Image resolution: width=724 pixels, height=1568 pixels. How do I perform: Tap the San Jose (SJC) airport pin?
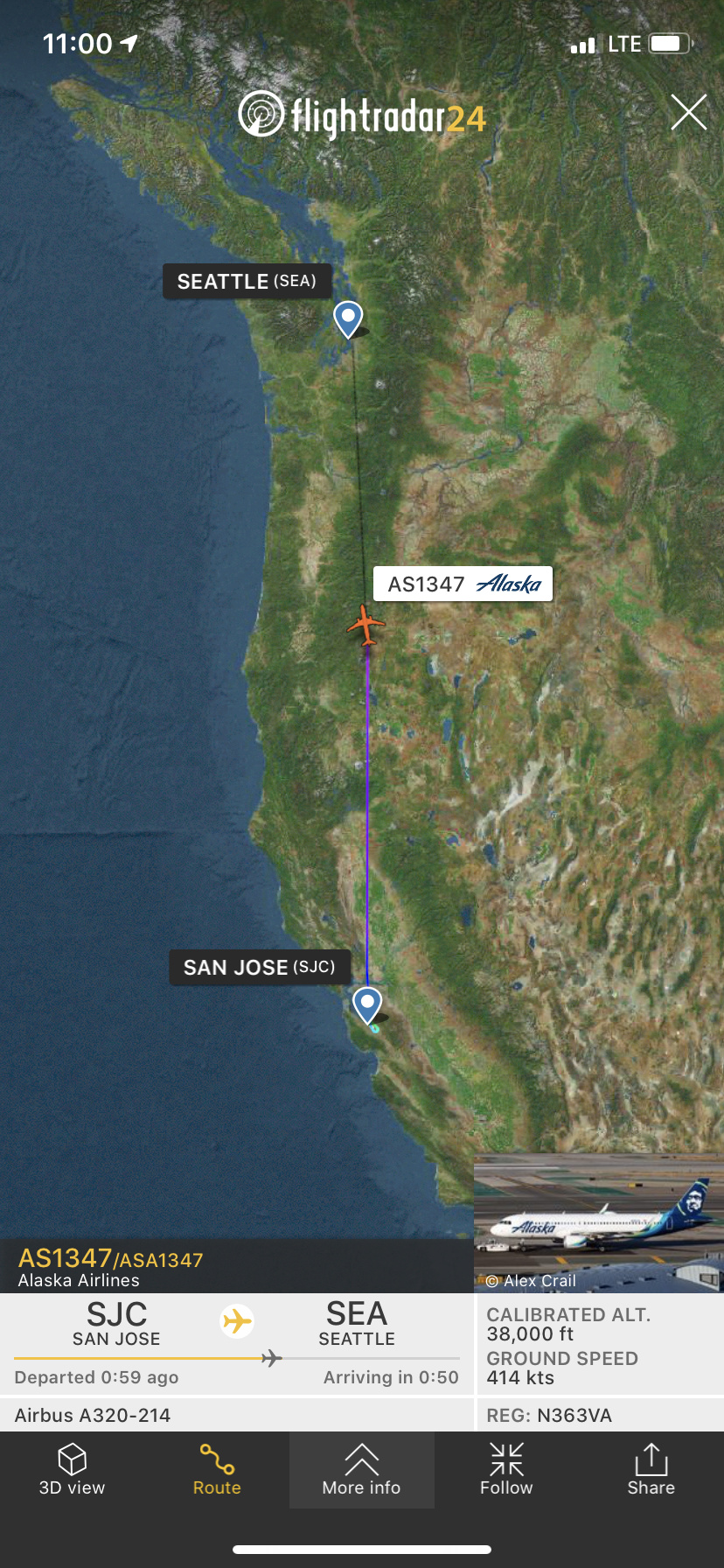coord(367,1004)
